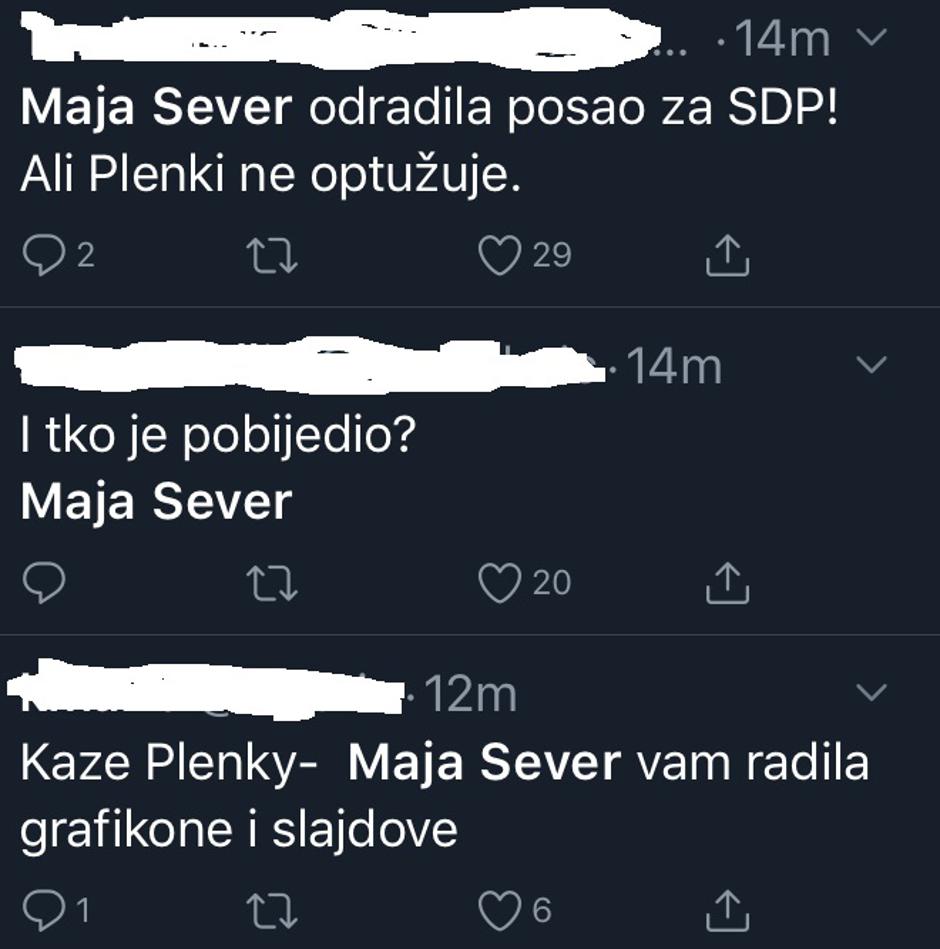This screenshot has height=949, width=940.
Task: Open chevron menu on the 'Kaze Plenky' tweet
Action: point(872,692)
